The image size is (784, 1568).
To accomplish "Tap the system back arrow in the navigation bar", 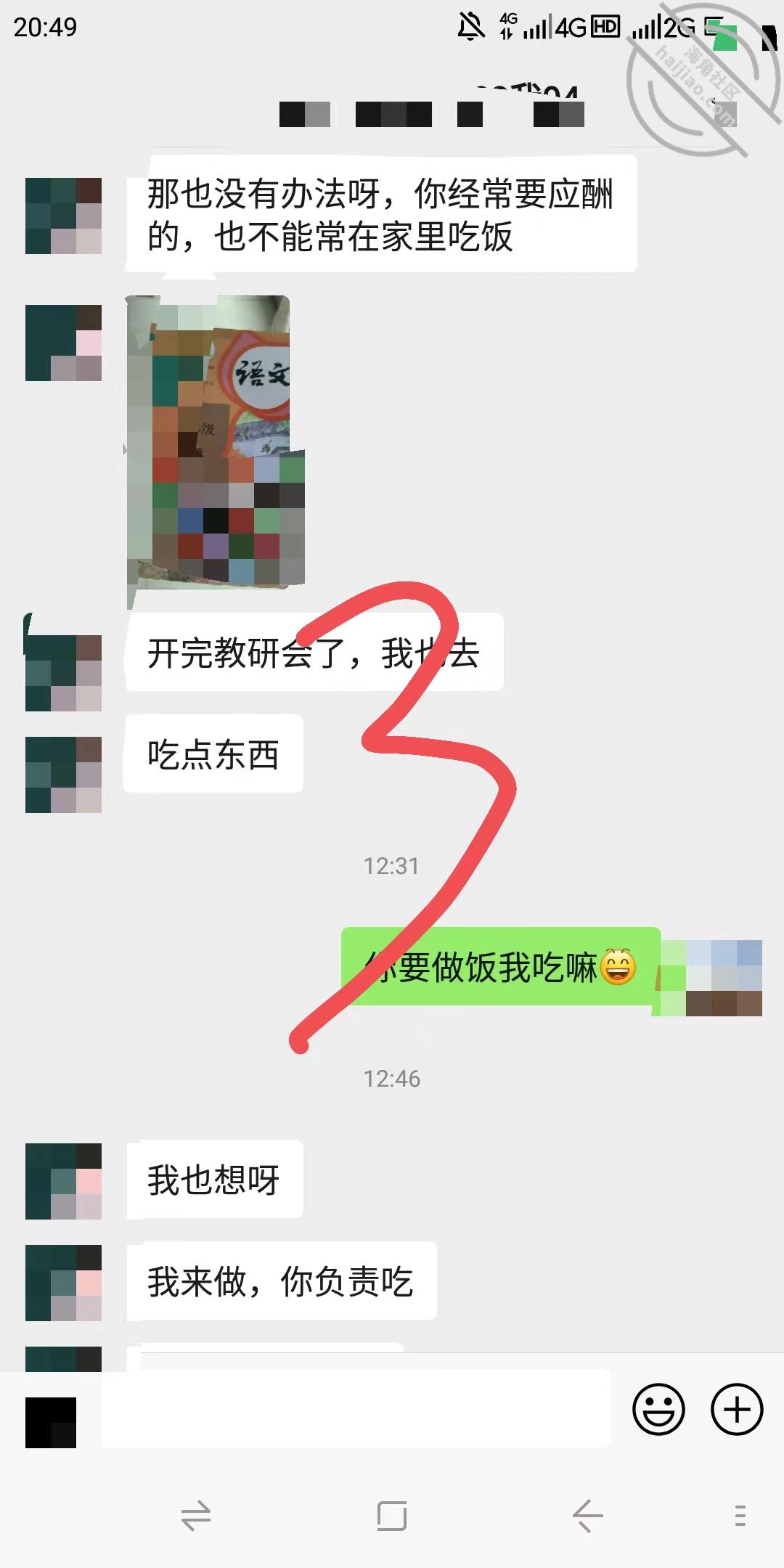I will [587, 1516].
